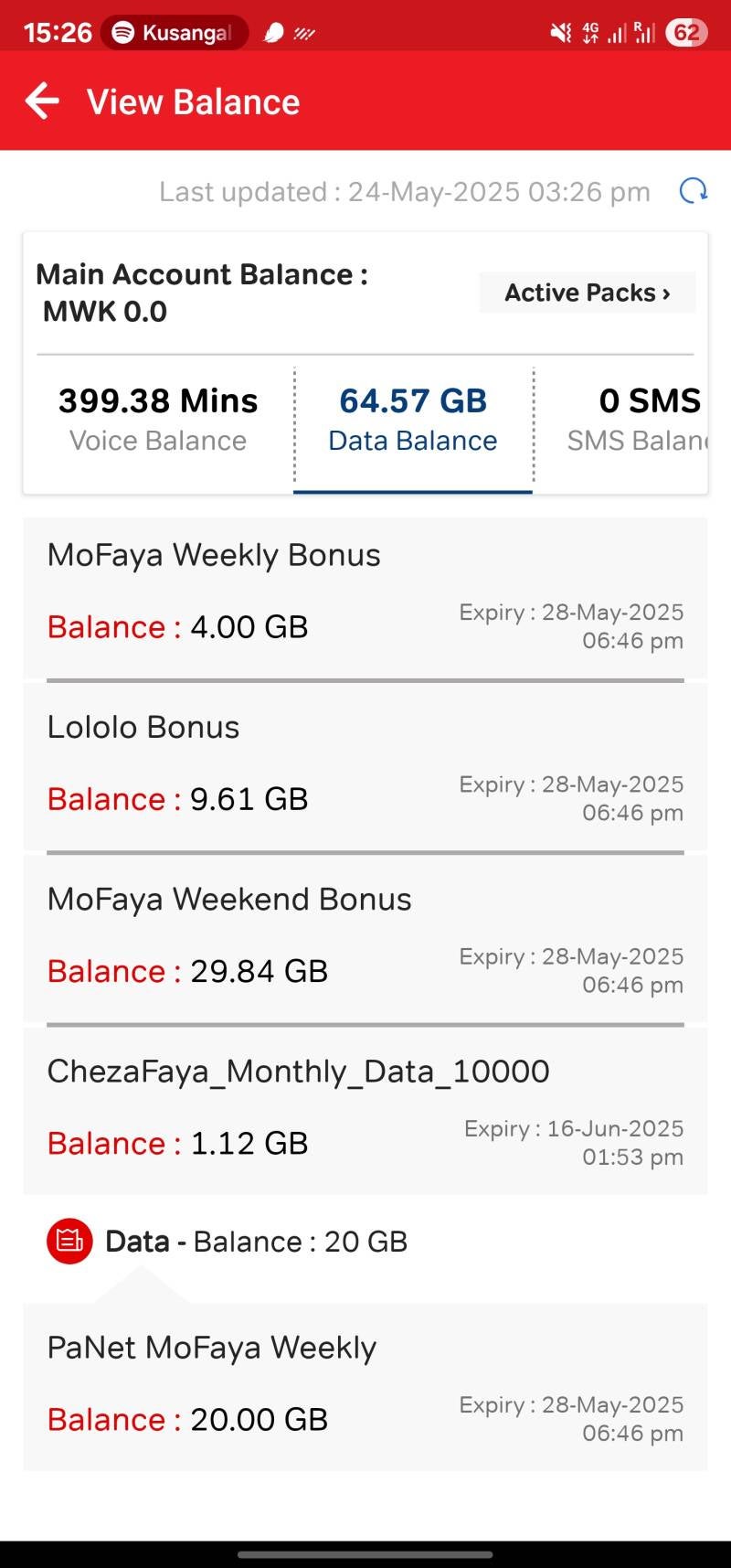Show the SMS Balance tab

coord(639,420)
